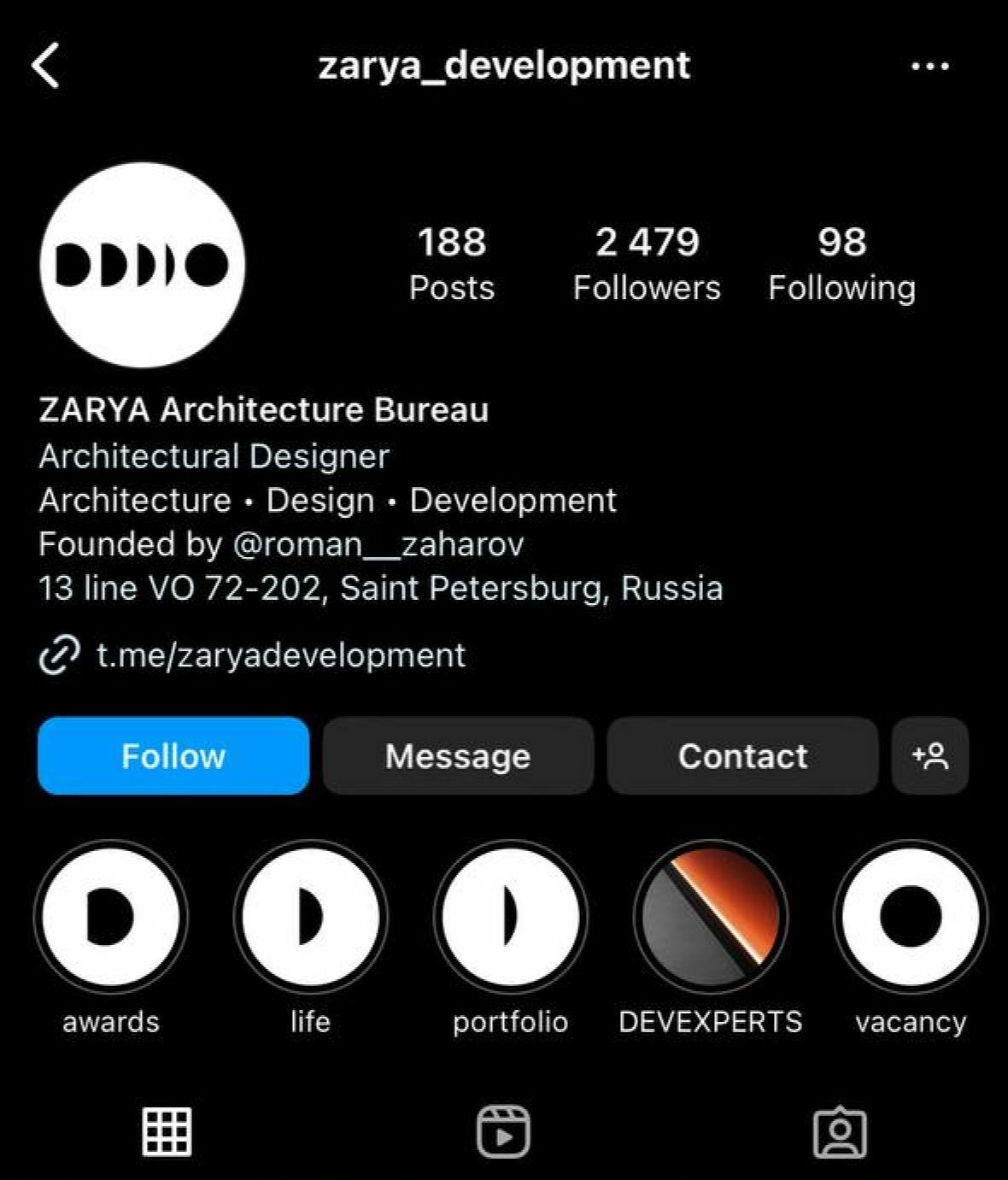This screenshot has height=1180, width=1008.
Task: View the profile picture of zarya_development
Action: pyautogui.click(x=142, y=265)
